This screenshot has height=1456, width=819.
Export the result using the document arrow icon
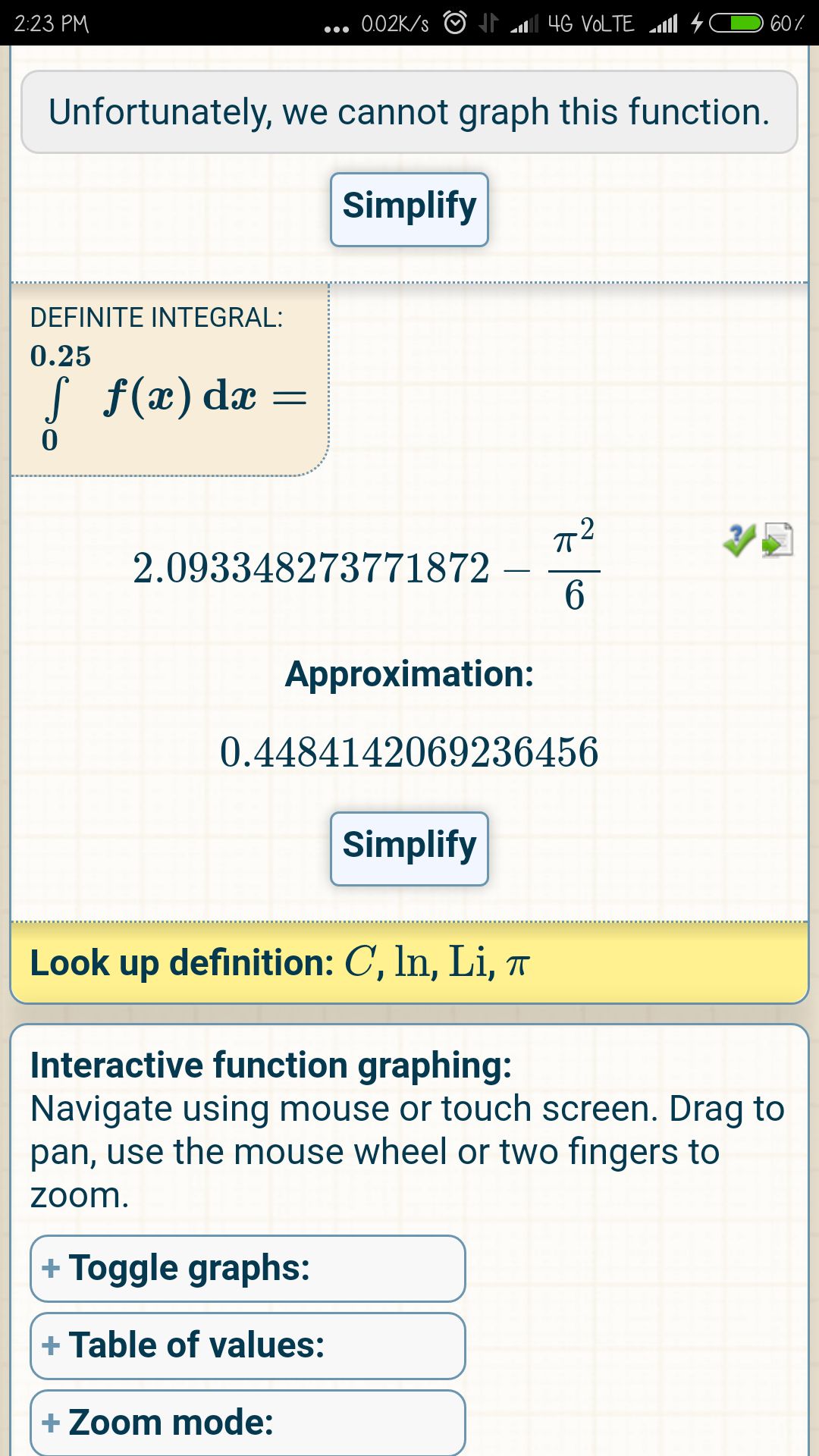778,540
